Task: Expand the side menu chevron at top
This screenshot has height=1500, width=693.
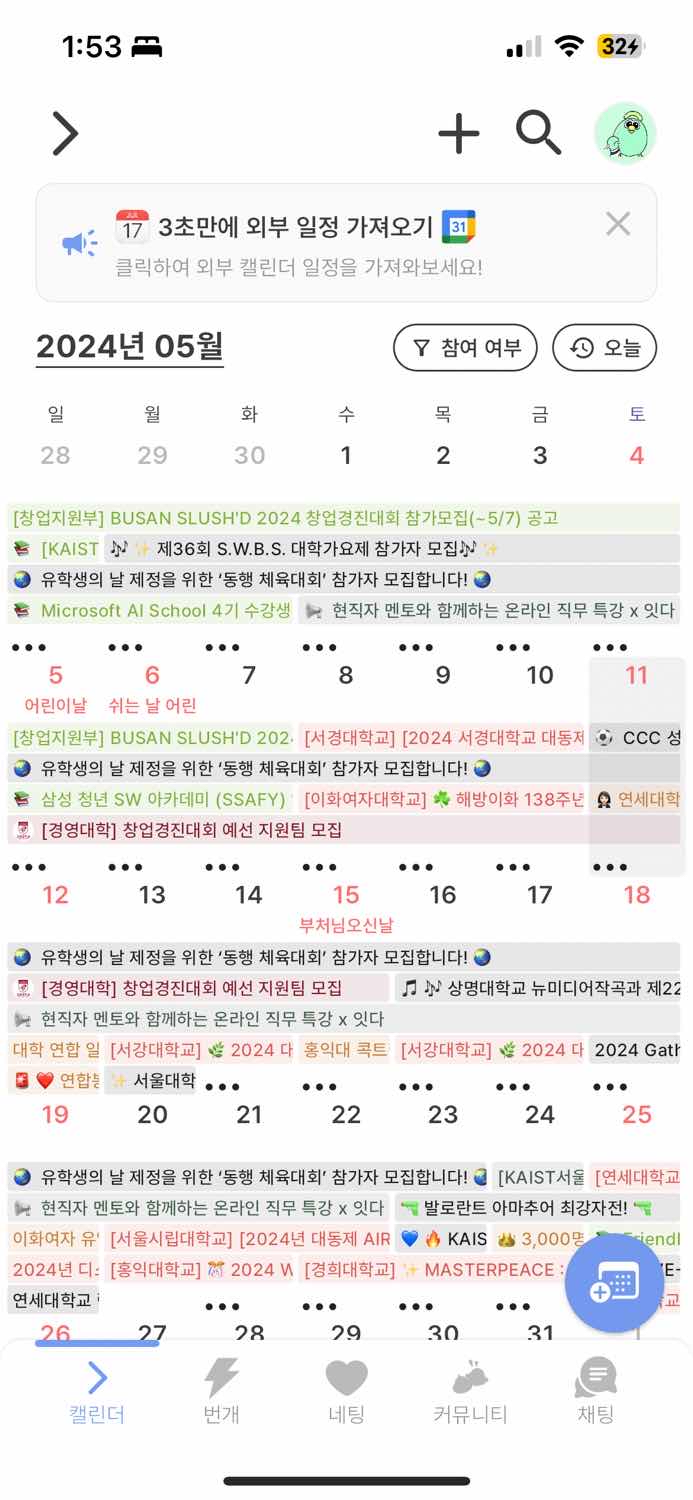Action: click(x=65, y=133)
